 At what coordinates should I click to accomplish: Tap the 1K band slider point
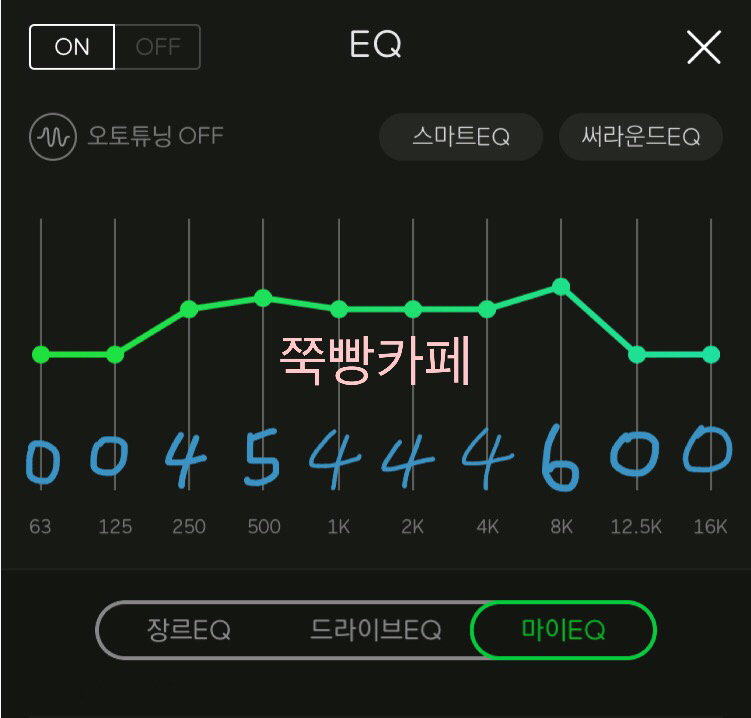coord(339,309)
